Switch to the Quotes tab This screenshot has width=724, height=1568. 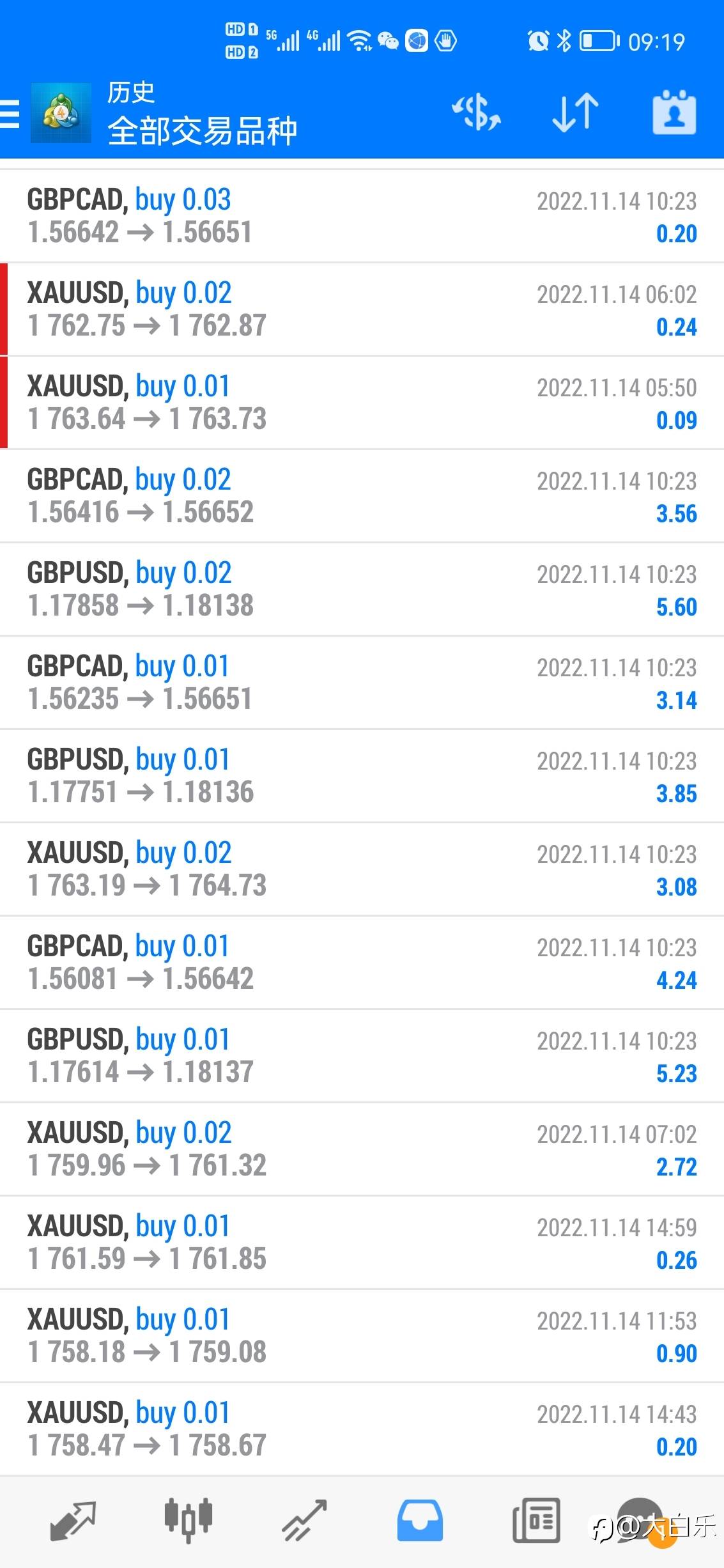73,1521
